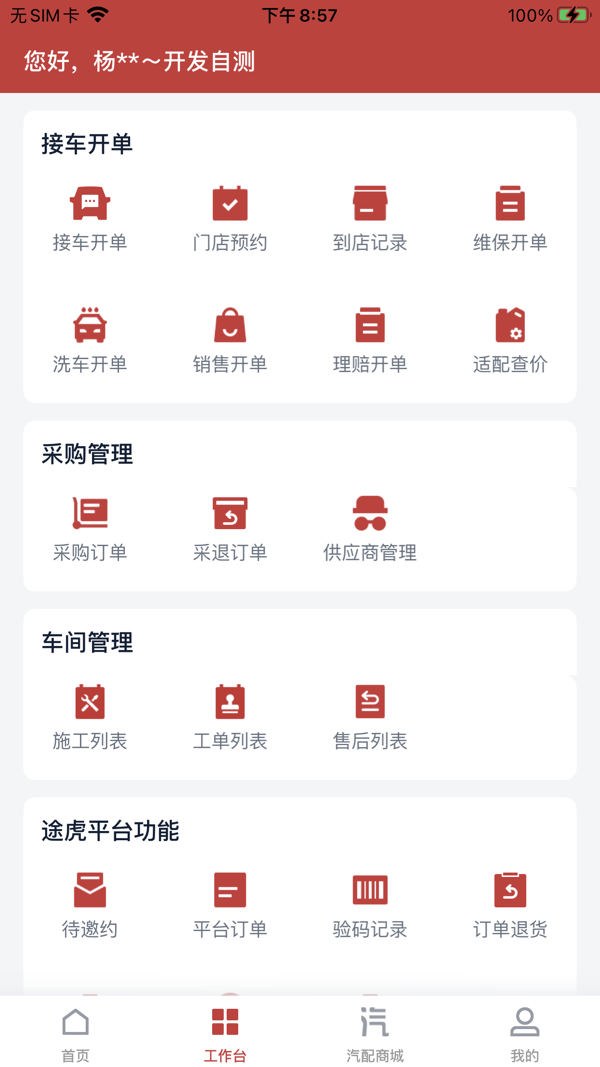600x1067 pixels.
Task: Go to the 汽配商城 tab
Action: click(375, 1034)
